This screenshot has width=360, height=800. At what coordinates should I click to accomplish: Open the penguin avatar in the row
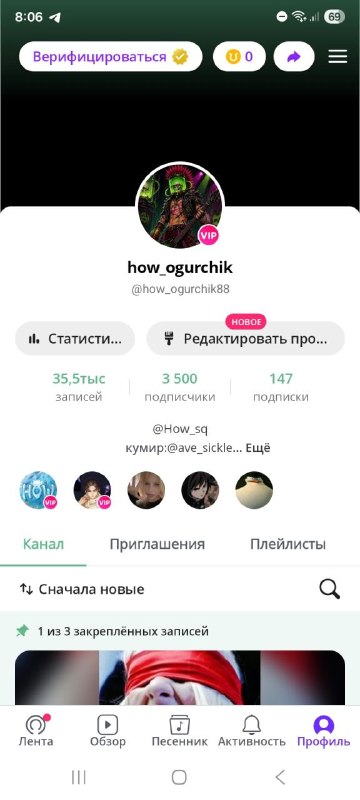[x=254, y=490]
